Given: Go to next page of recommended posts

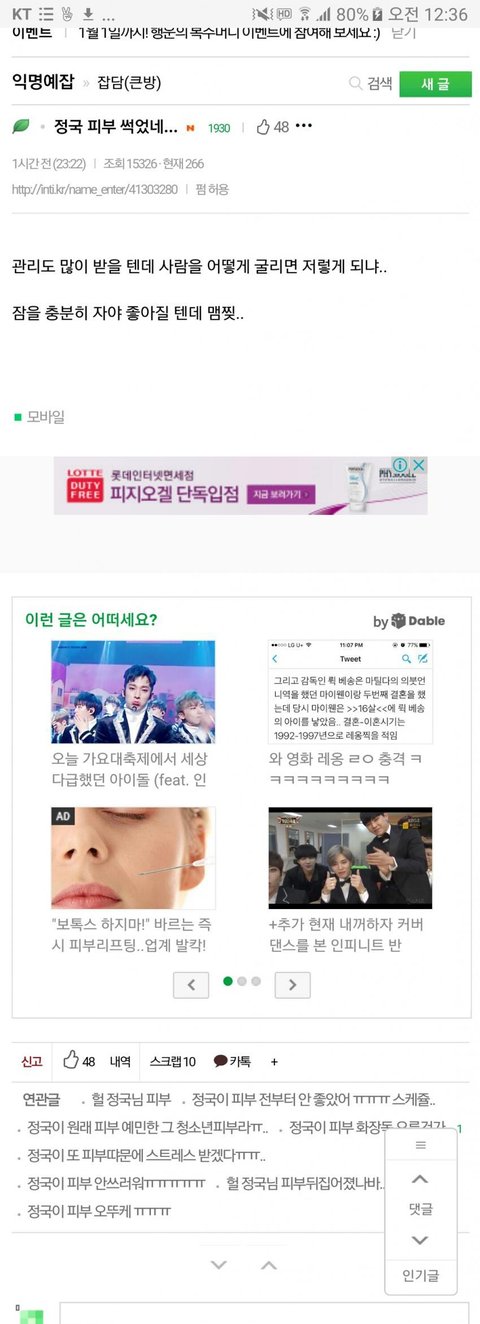Looking at the screenshot, I should (292, 984).
